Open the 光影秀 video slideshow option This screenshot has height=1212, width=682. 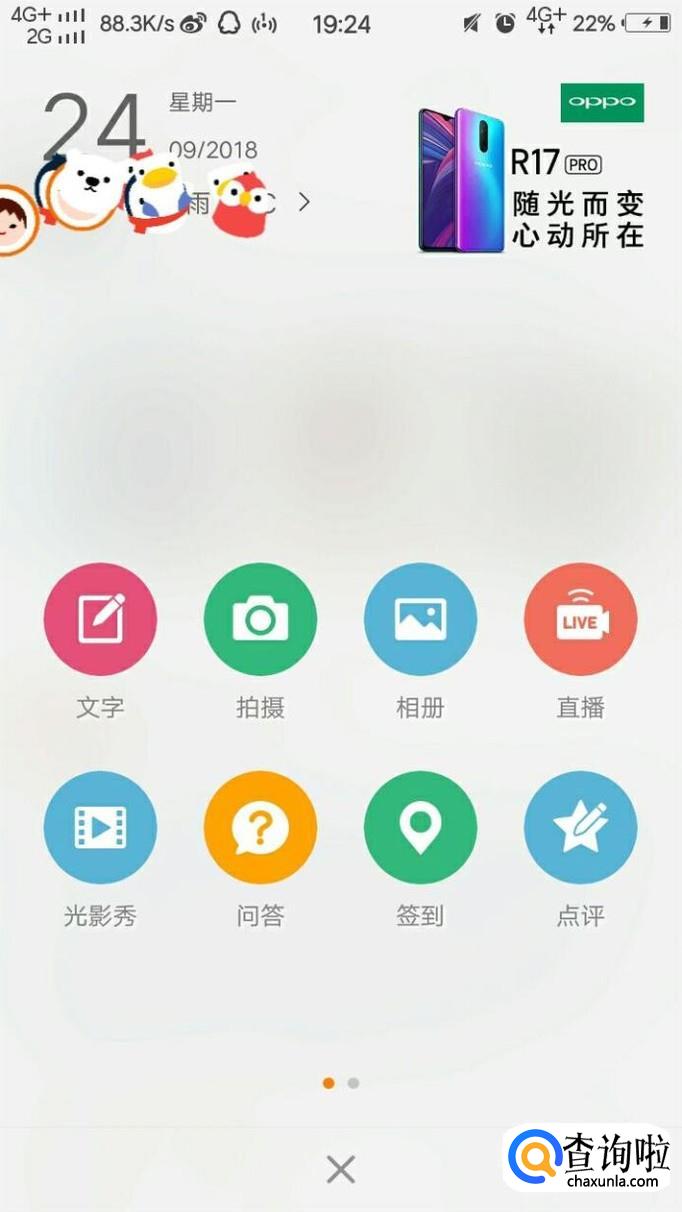(100, 827)
